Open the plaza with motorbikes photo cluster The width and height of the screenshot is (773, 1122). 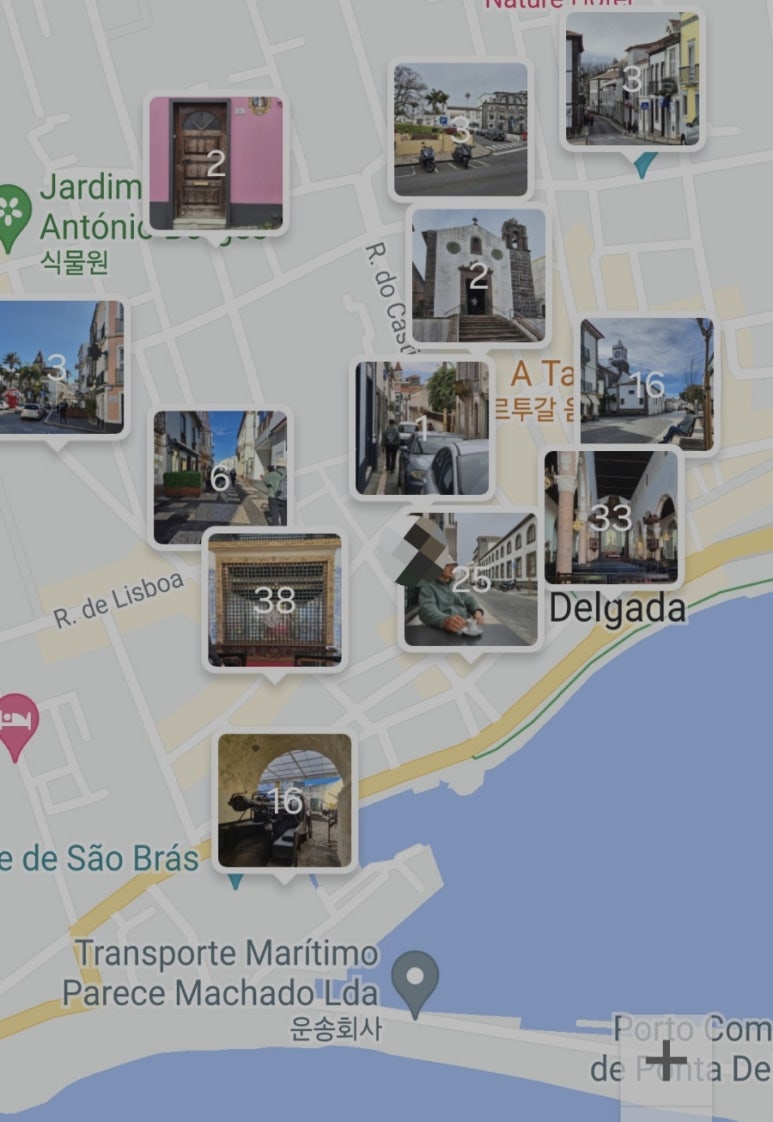461,130
